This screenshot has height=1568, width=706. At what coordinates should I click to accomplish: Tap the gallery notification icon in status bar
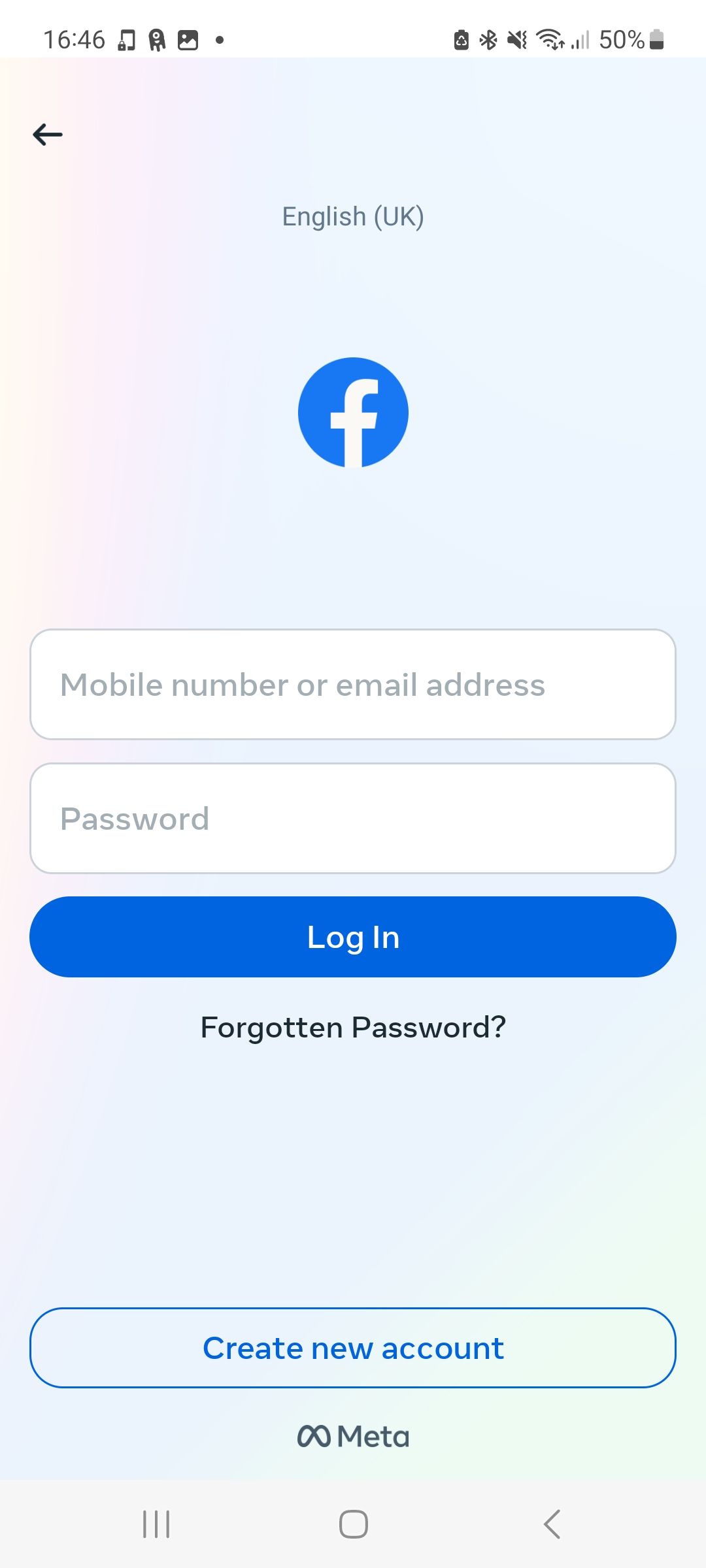pyautogui.click(x=188, y=39)
